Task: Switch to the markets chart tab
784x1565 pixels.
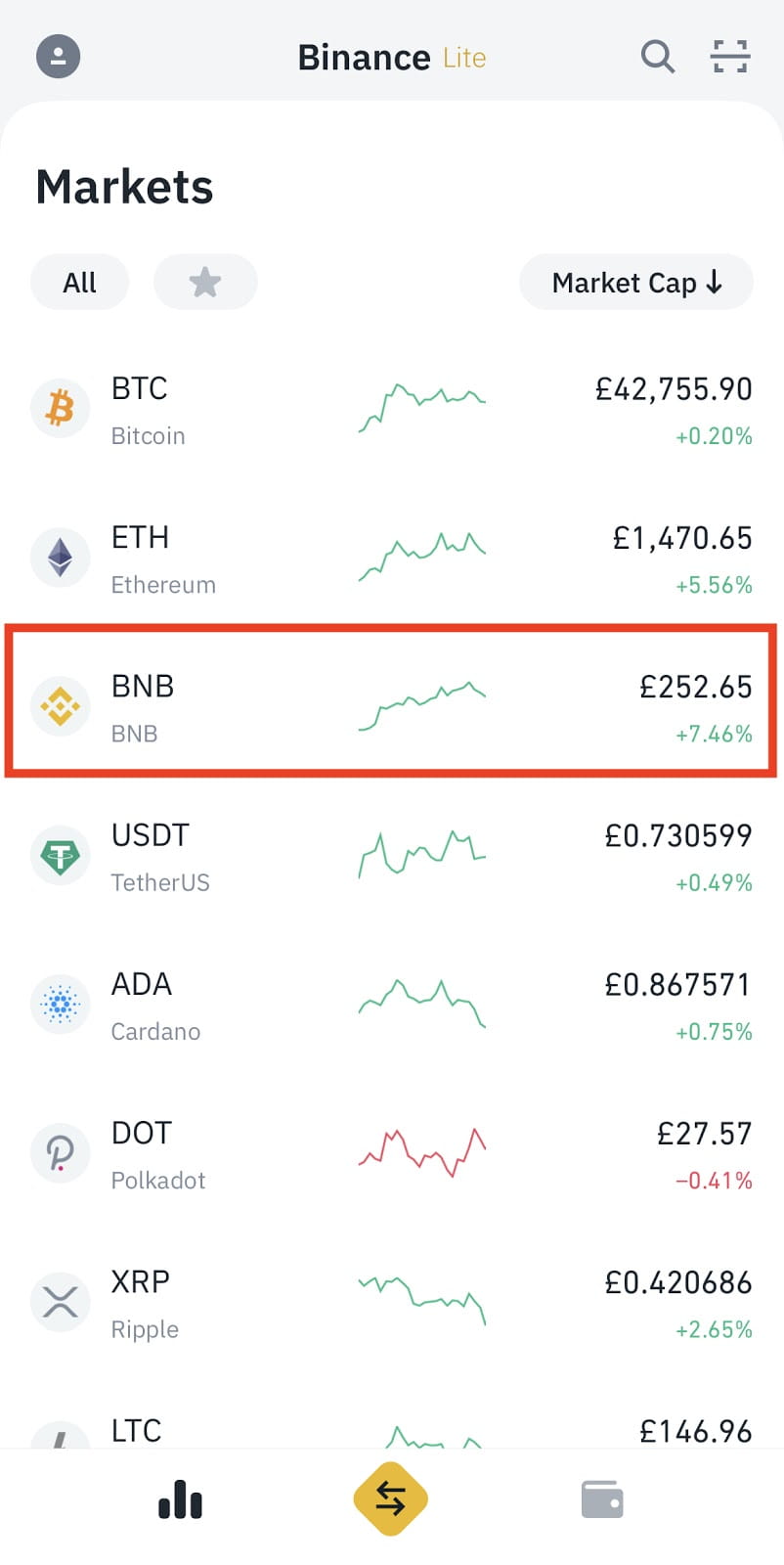Action: [181, 1499]
